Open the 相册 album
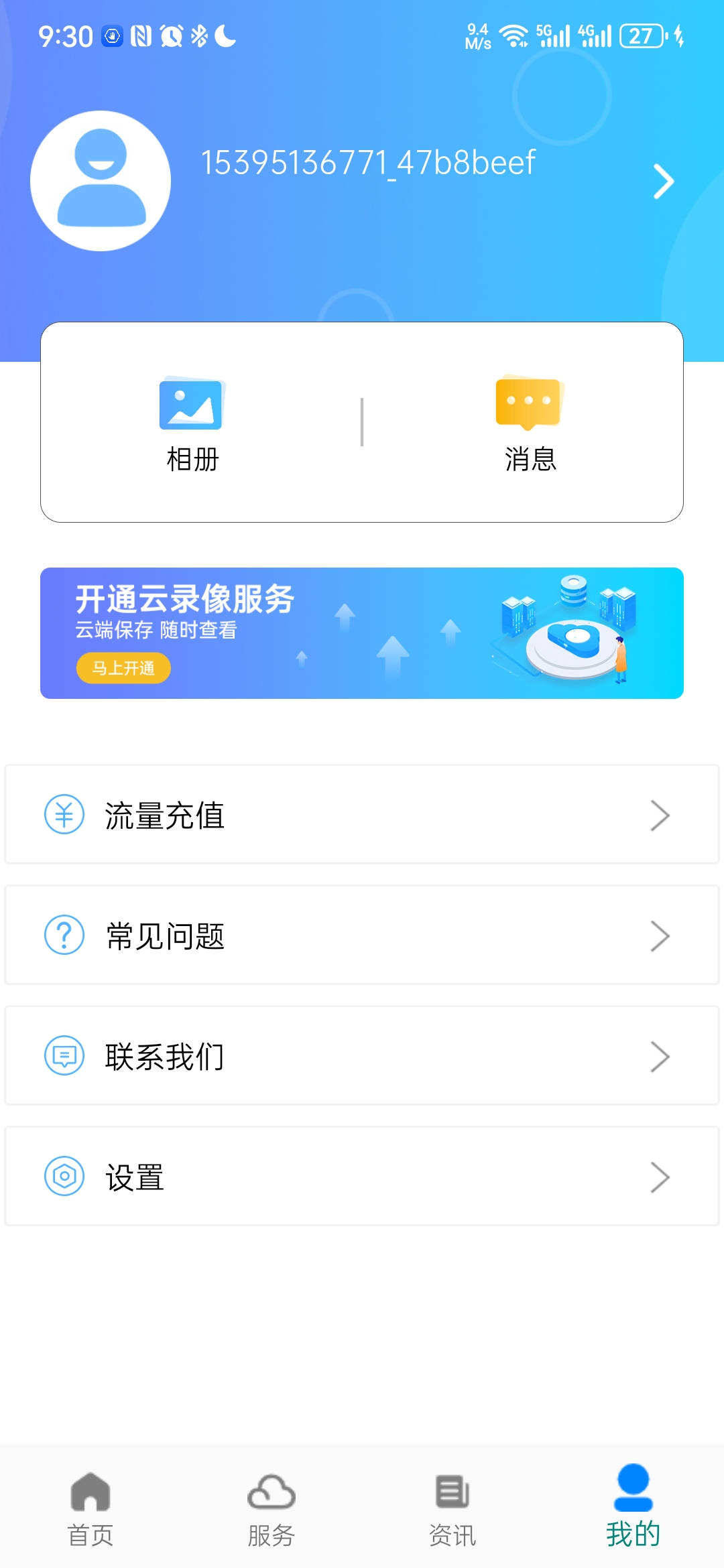The height and width of the screenshot is (1568, 724). [x=192, y=423]
